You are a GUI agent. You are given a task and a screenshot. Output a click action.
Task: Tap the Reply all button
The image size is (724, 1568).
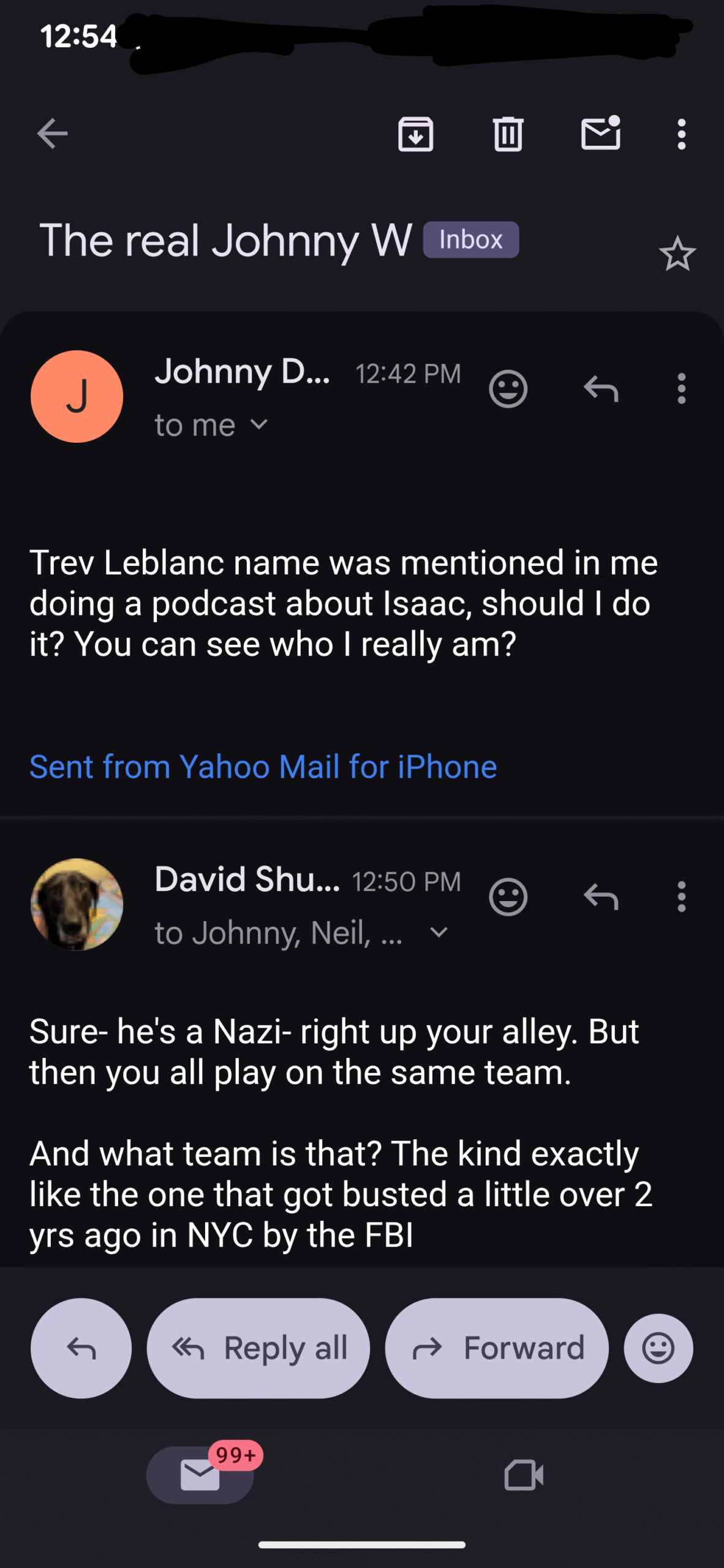coord(258,1347)
